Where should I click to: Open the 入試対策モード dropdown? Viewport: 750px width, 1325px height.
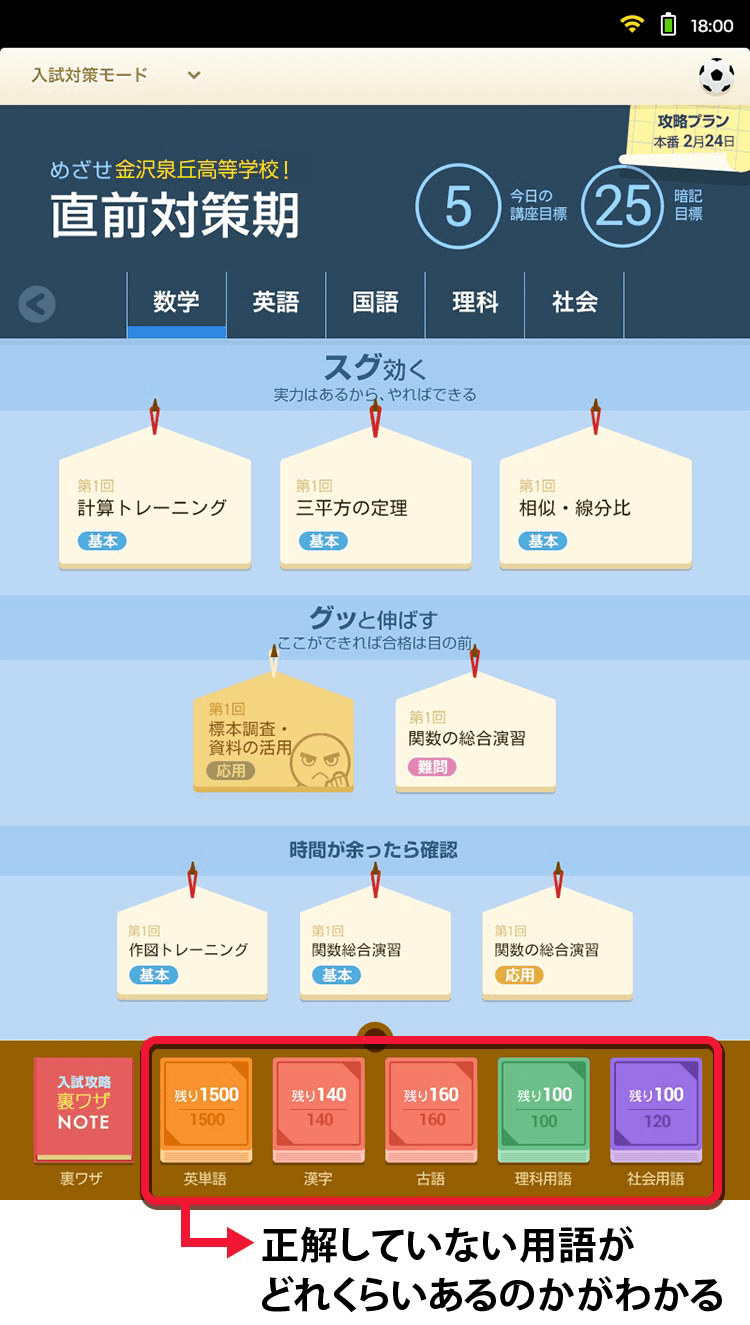point(115,75)
